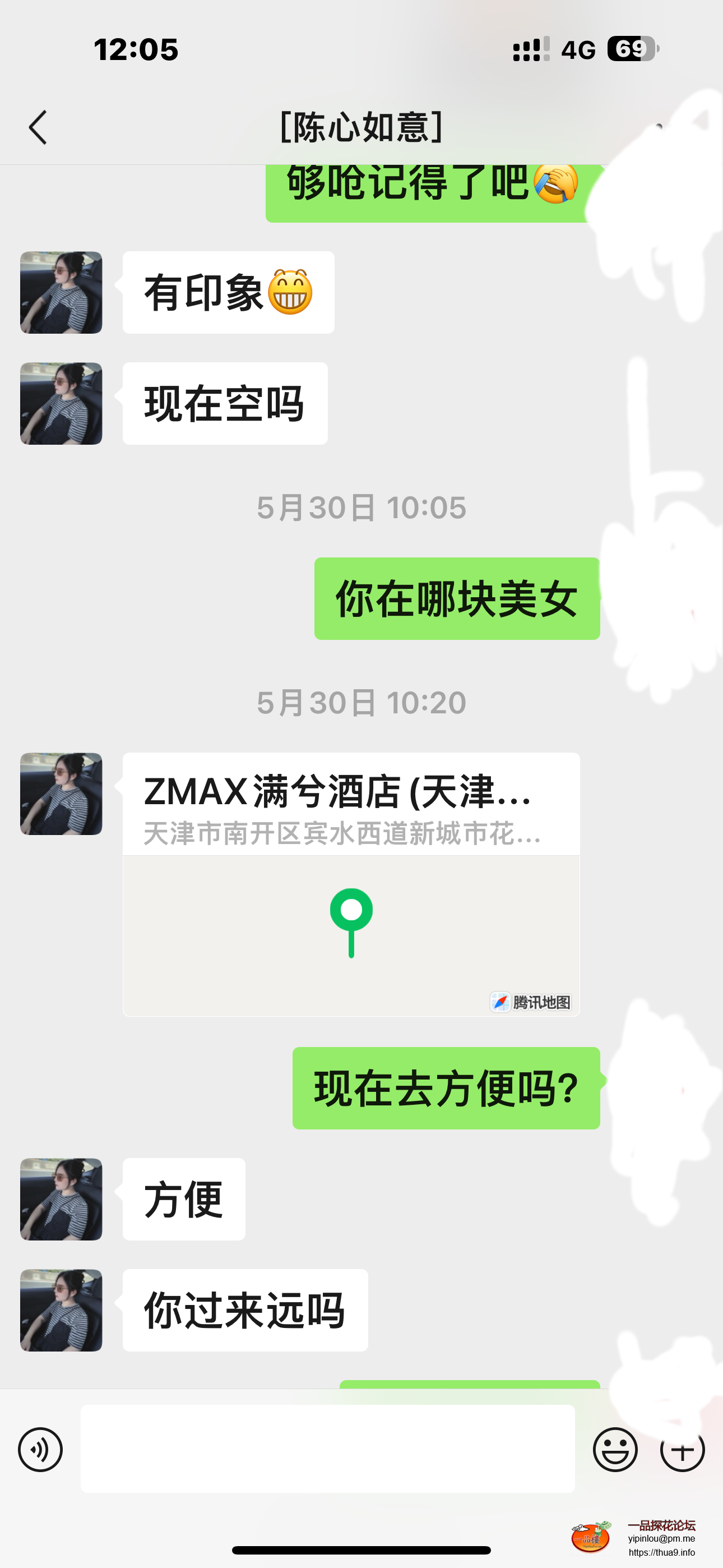Open the contact avatar beside 有印象
Image resolution: width=723 pixels, height=1568 pixels.
61,292
